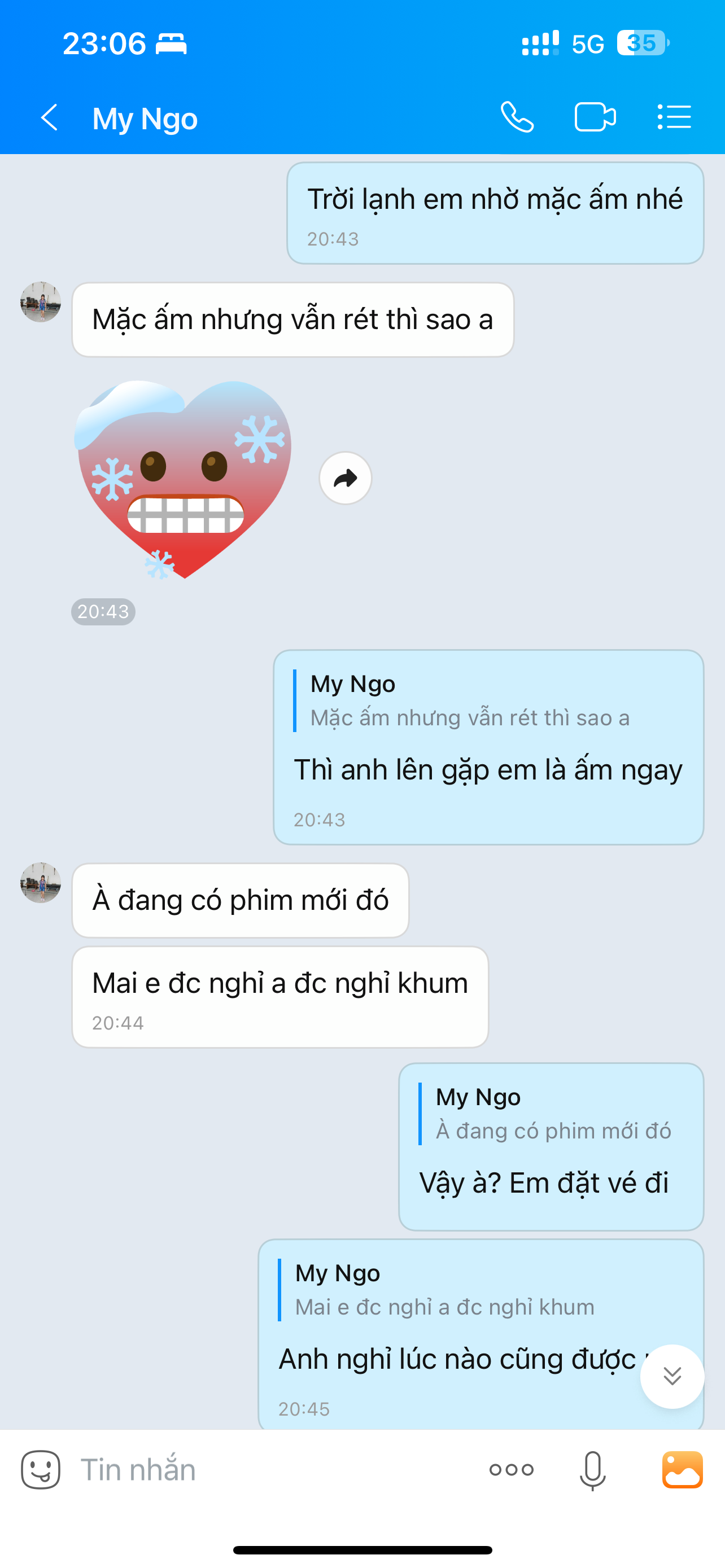Open My Ngo's chat profile from the title
Viewport: 725px width, 1568px height.
point(145,118)
